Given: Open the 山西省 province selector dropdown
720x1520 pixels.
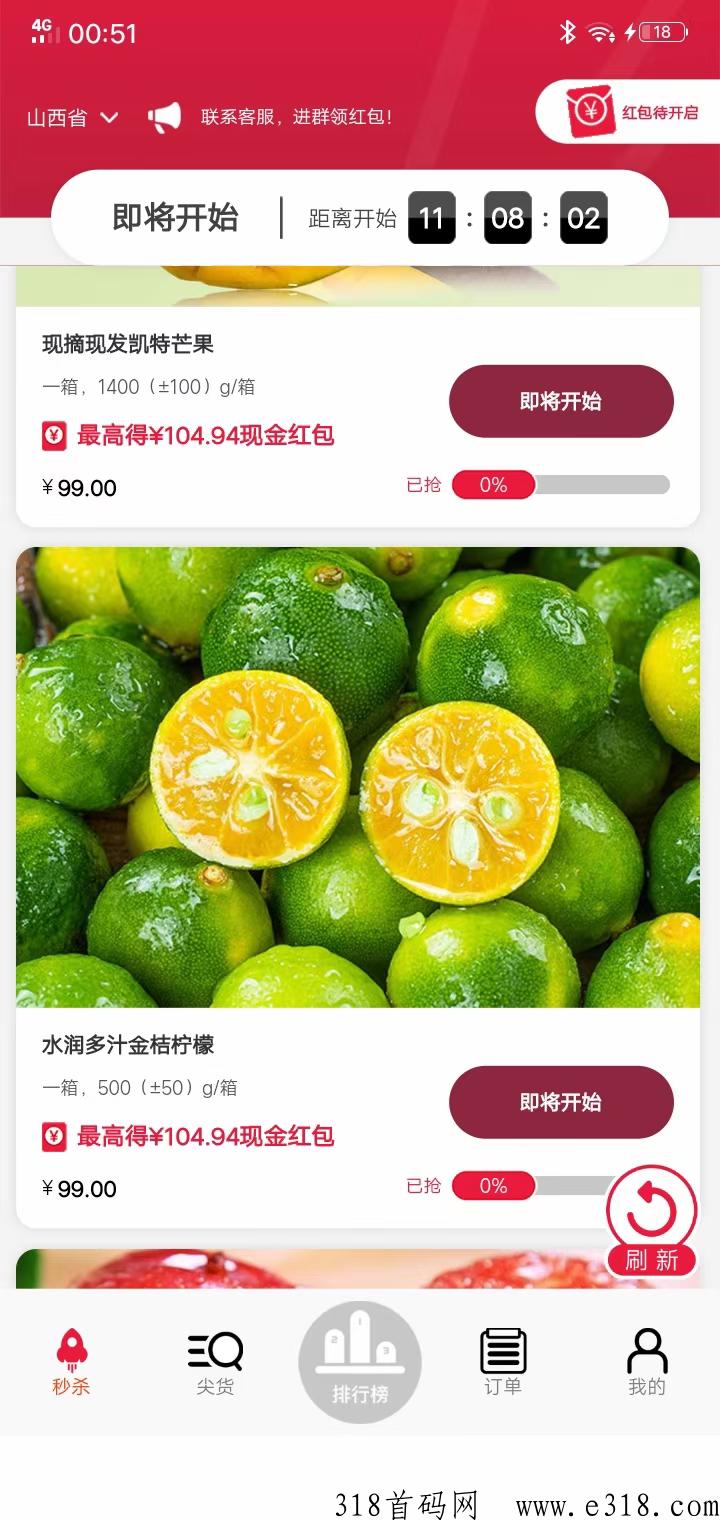Looking at the screenshot, I should click(55, 117).
